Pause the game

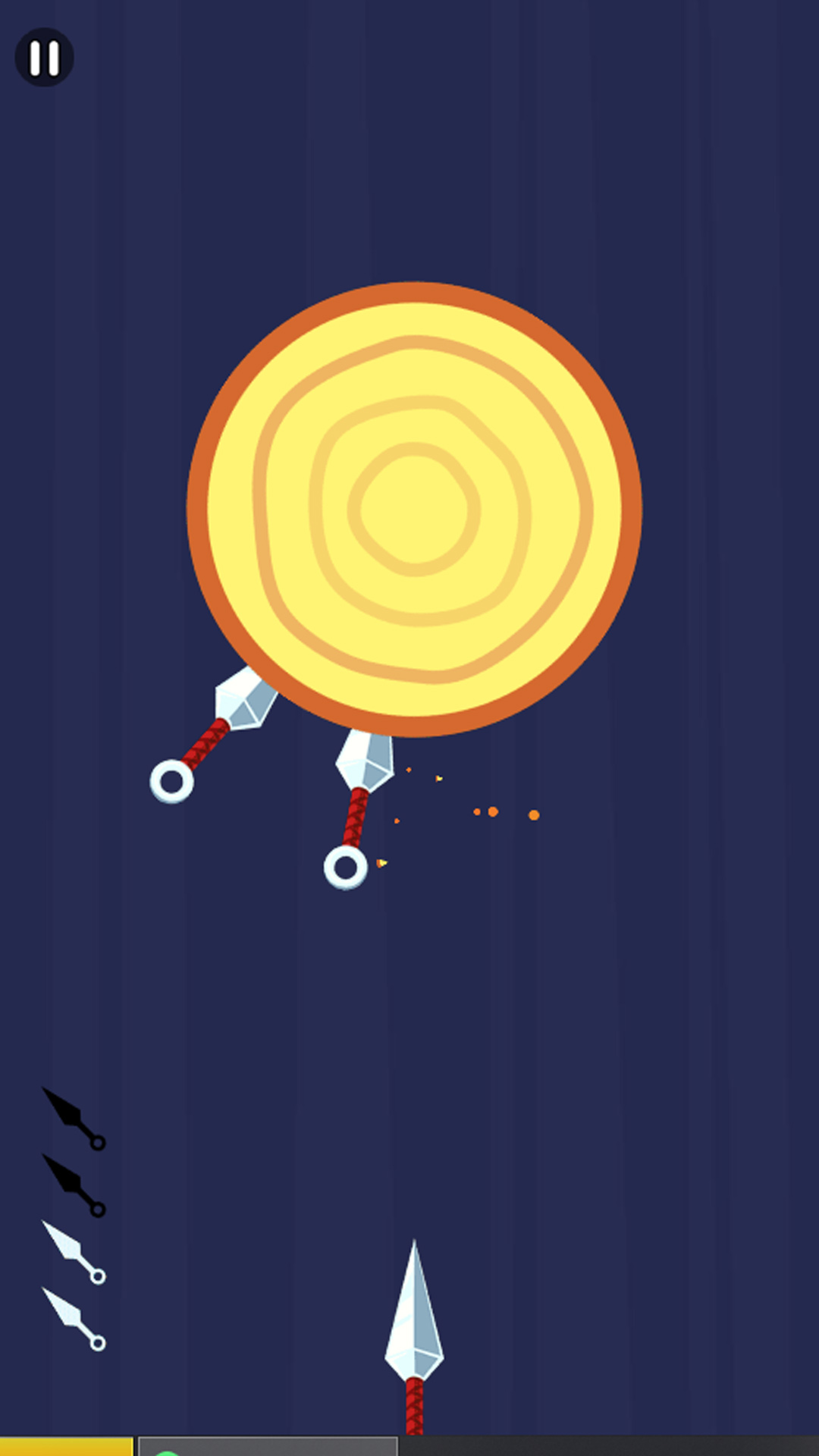tap(44, 58)
